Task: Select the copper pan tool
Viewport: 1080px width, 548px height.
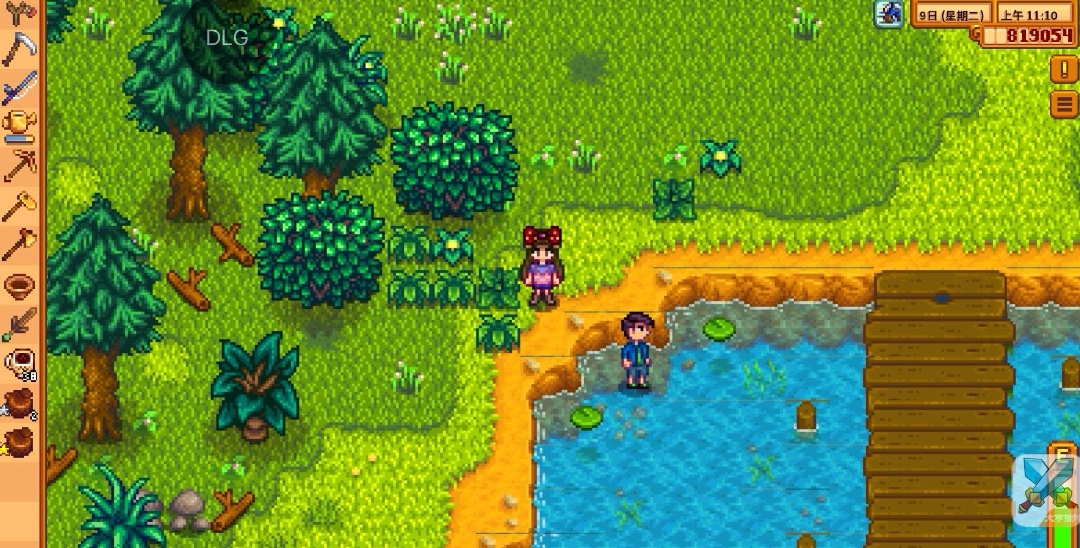Action: [x=19, y=285]
